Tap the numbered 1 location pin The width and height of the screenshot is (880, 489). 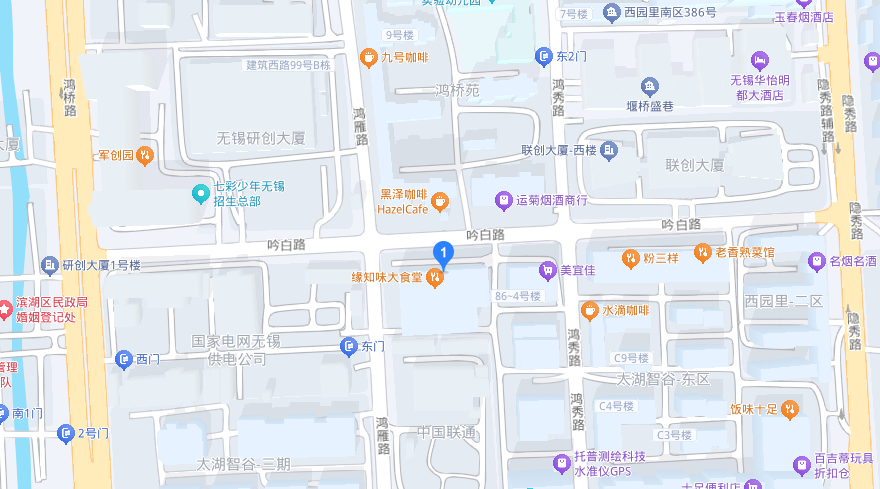tap(444, 252)
